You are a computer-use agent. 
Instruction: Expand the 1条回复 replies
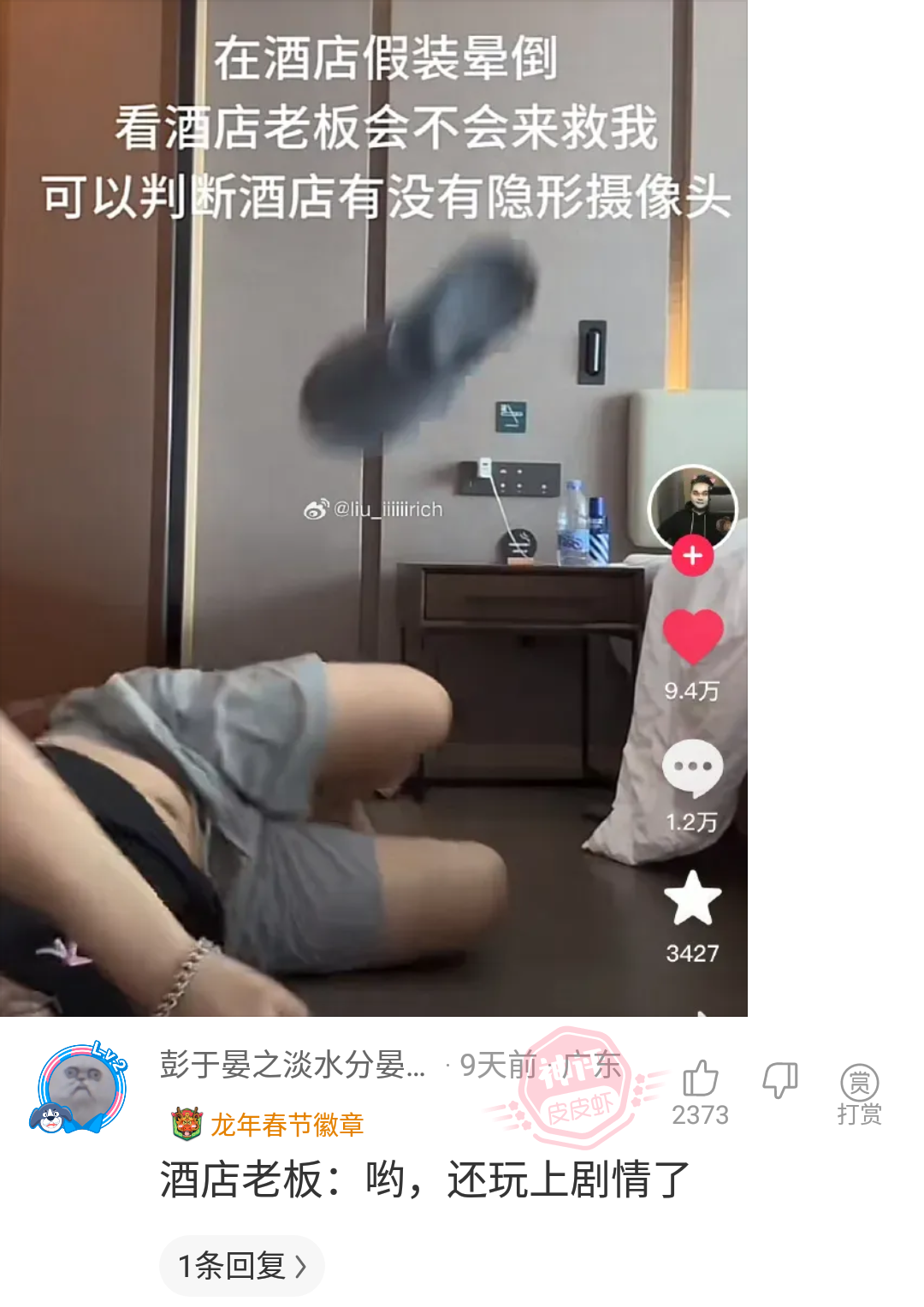pyautogui.click(x=241, y=1265)
